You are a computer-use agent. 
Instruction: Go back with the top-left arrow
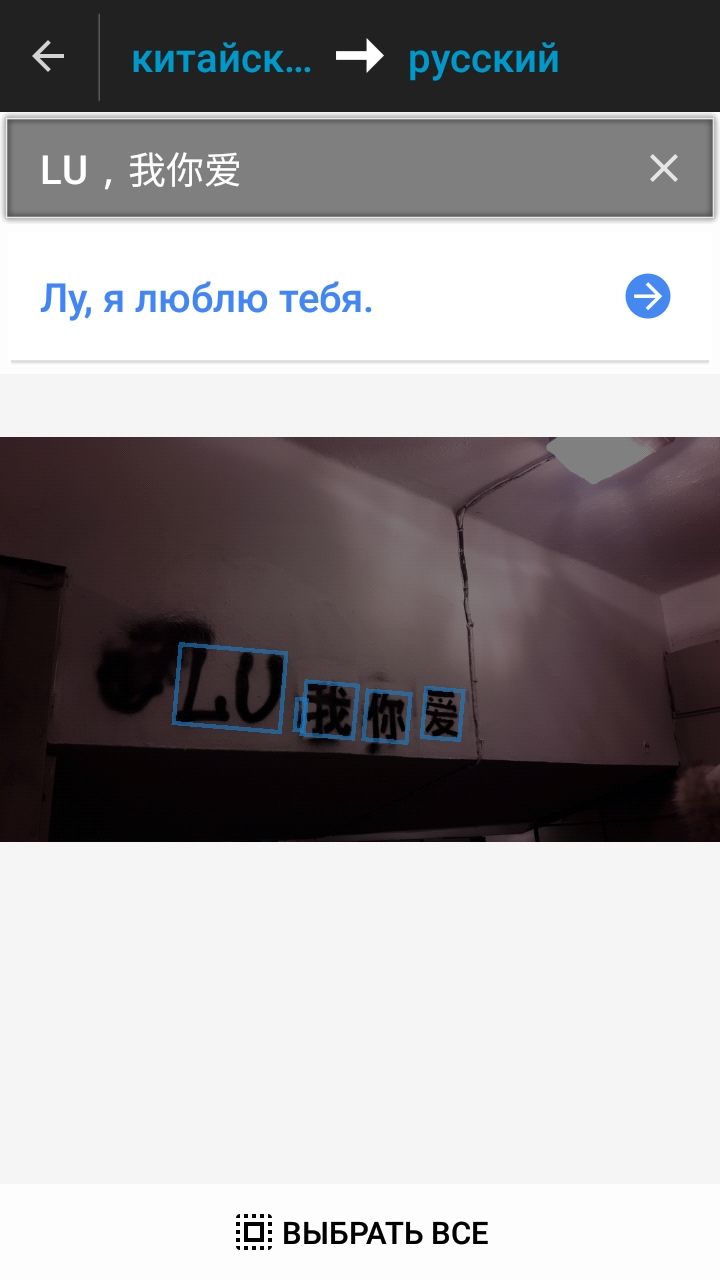point(48,57)
